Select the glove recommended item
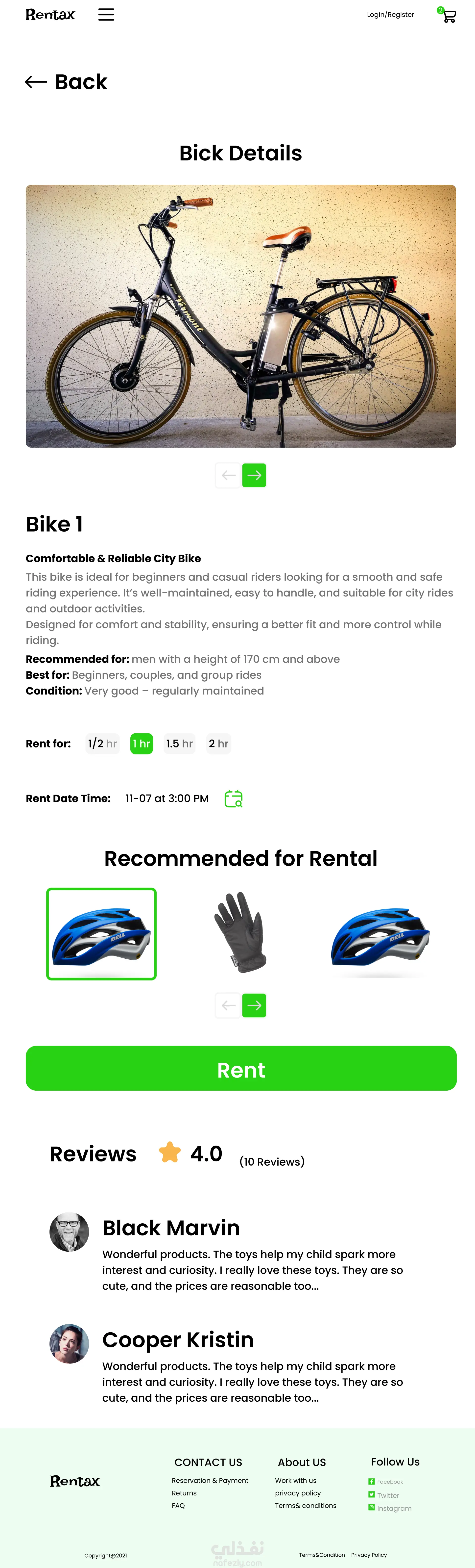Viewport: 475px width, 1568px height. tap(241, 933)
